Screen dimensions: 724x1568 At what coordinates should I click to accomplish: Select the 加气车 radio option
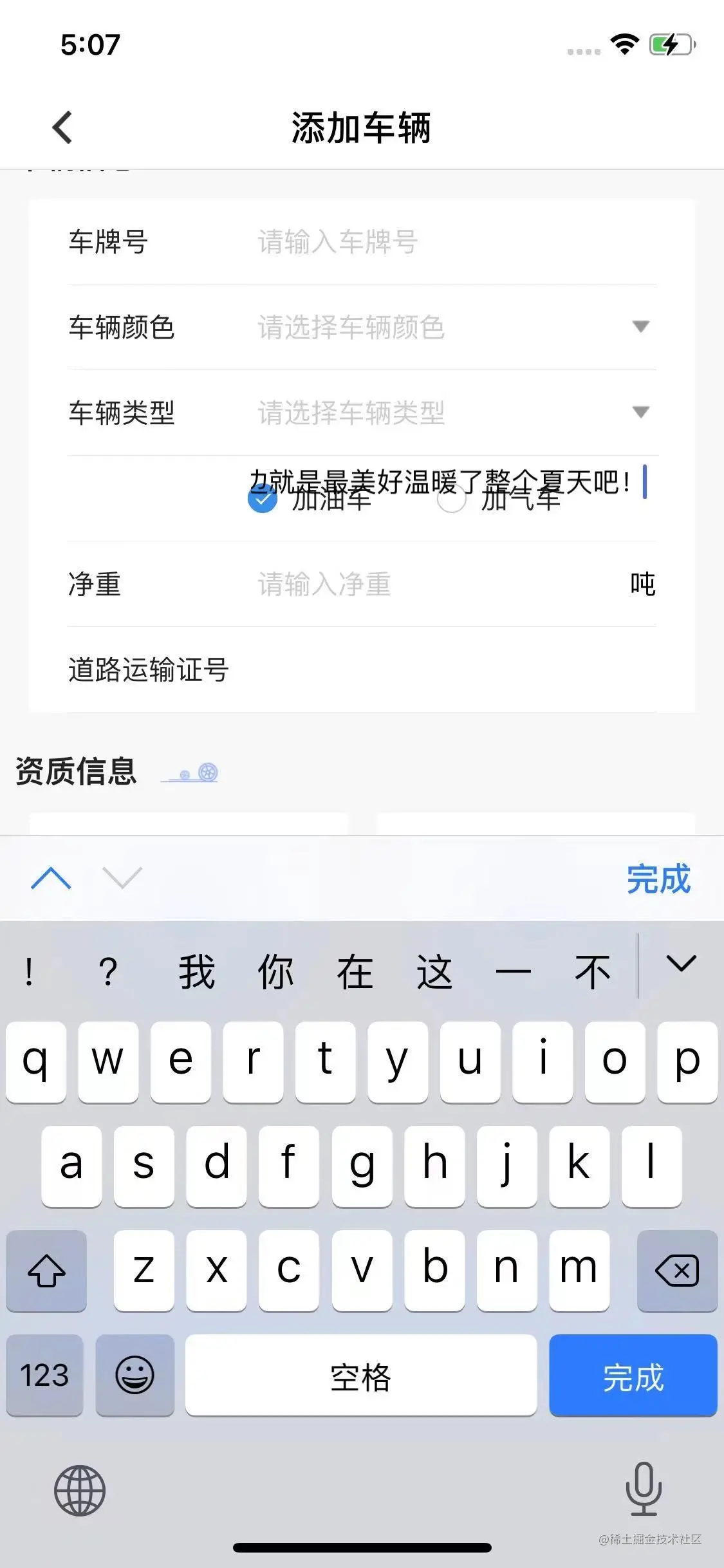[x=451, y=499]
